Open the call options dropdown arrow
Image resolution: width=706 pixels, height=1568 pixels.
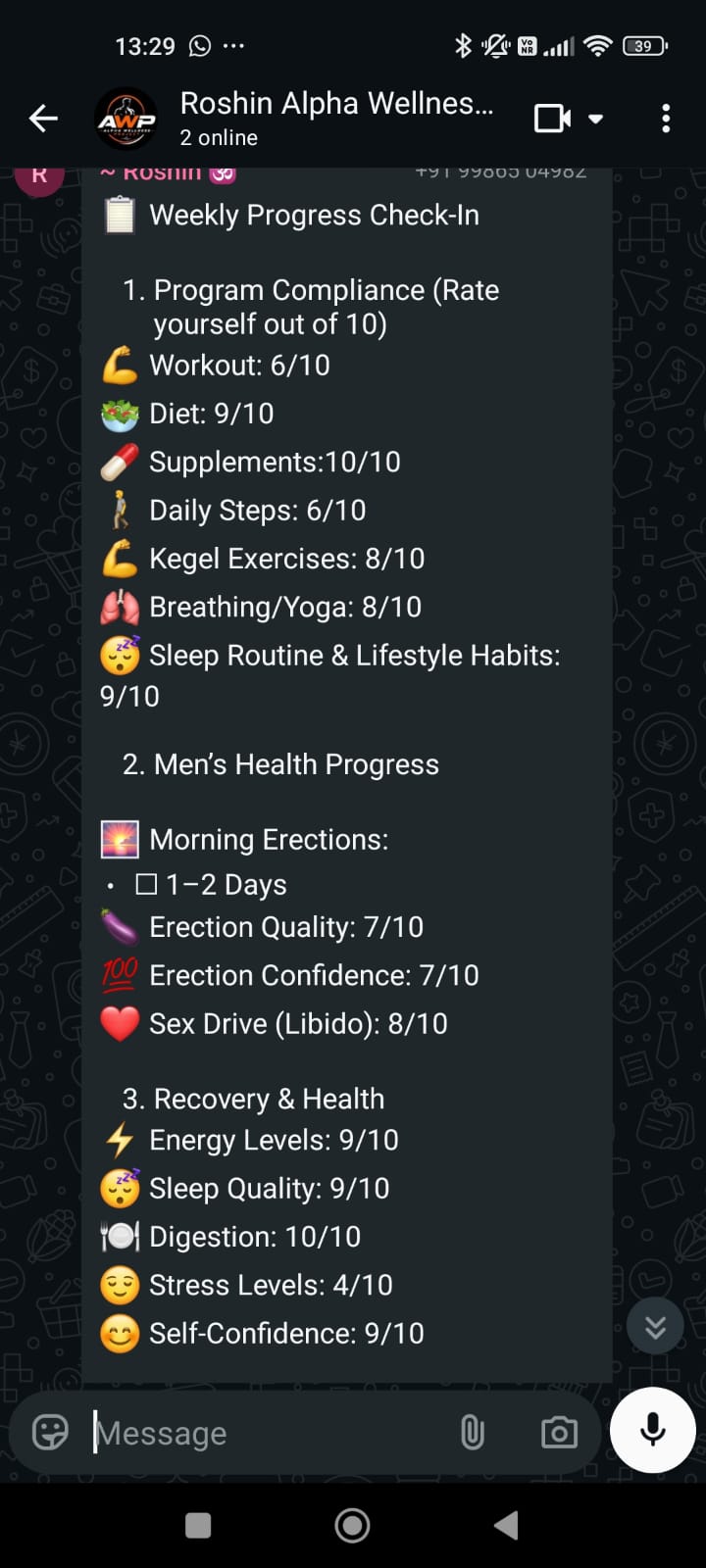click(595, 119)
